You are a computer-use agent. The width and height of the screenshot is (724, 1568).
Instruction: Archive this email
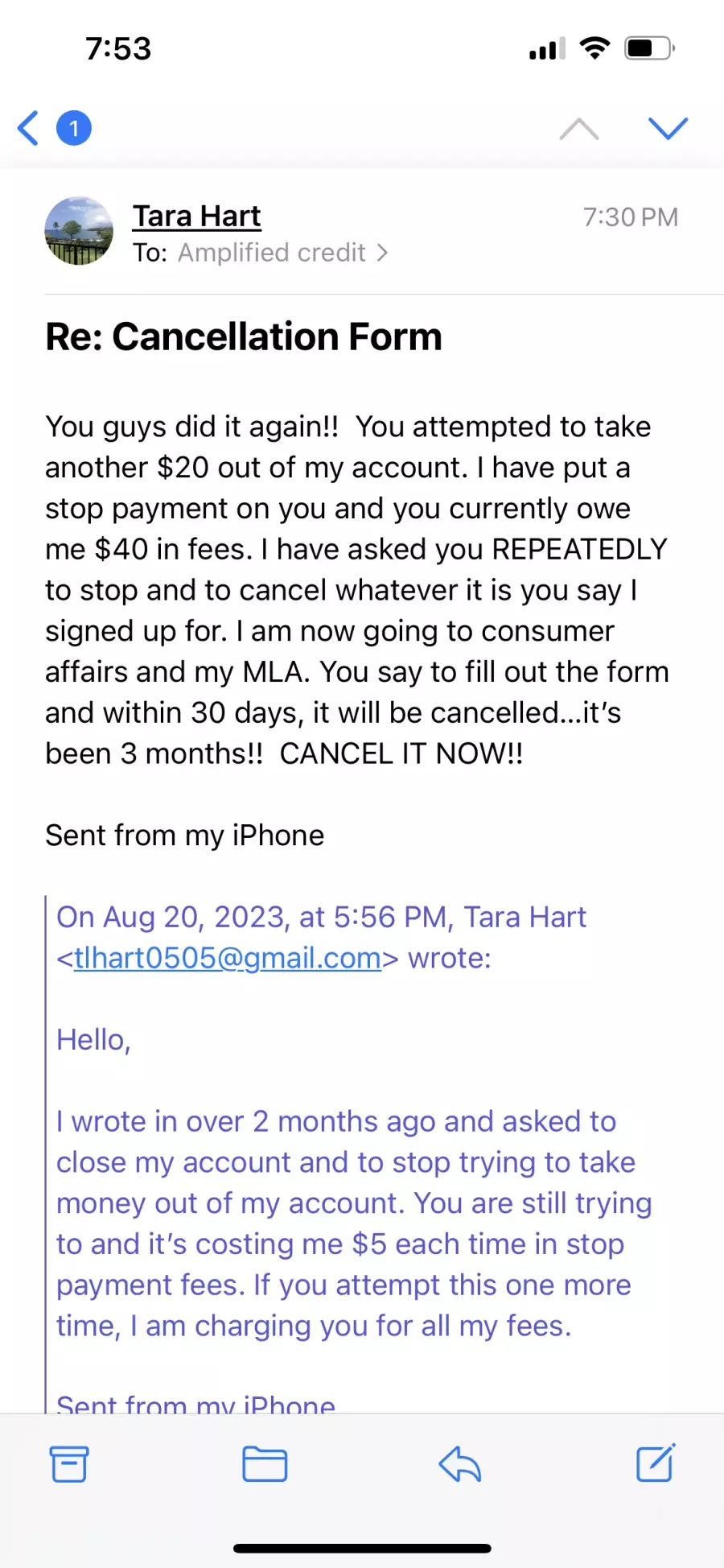point(69,1464)
